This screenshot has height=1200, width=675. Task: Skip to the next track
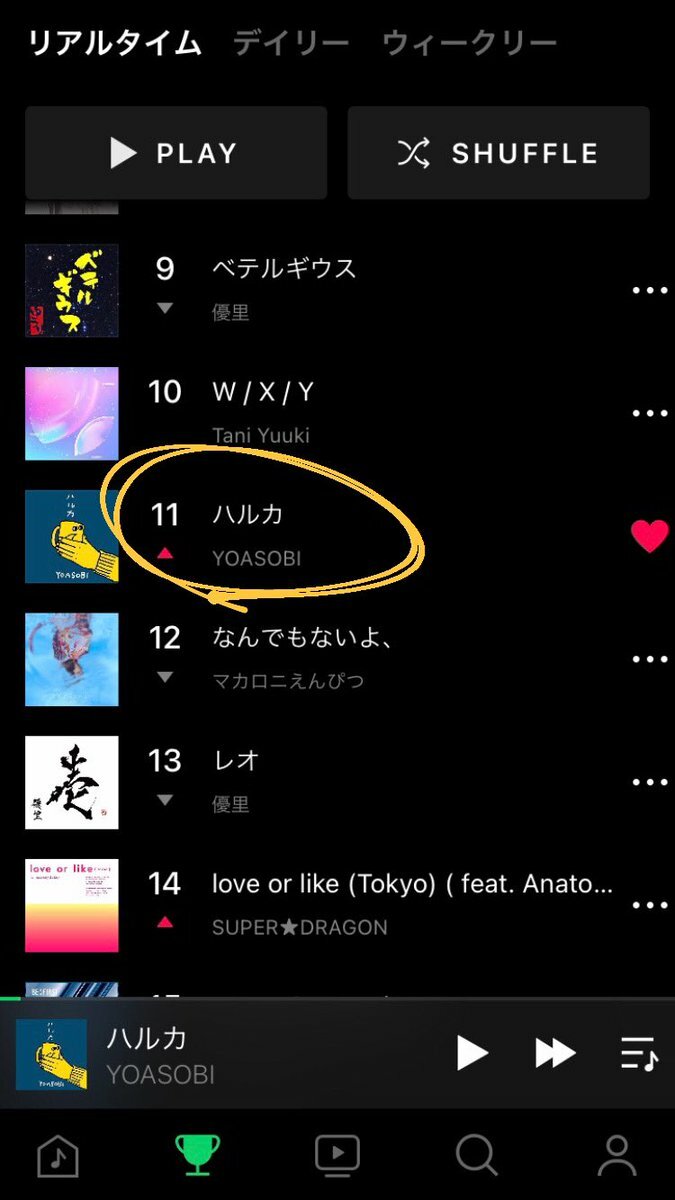click(x=555, y=1053)
